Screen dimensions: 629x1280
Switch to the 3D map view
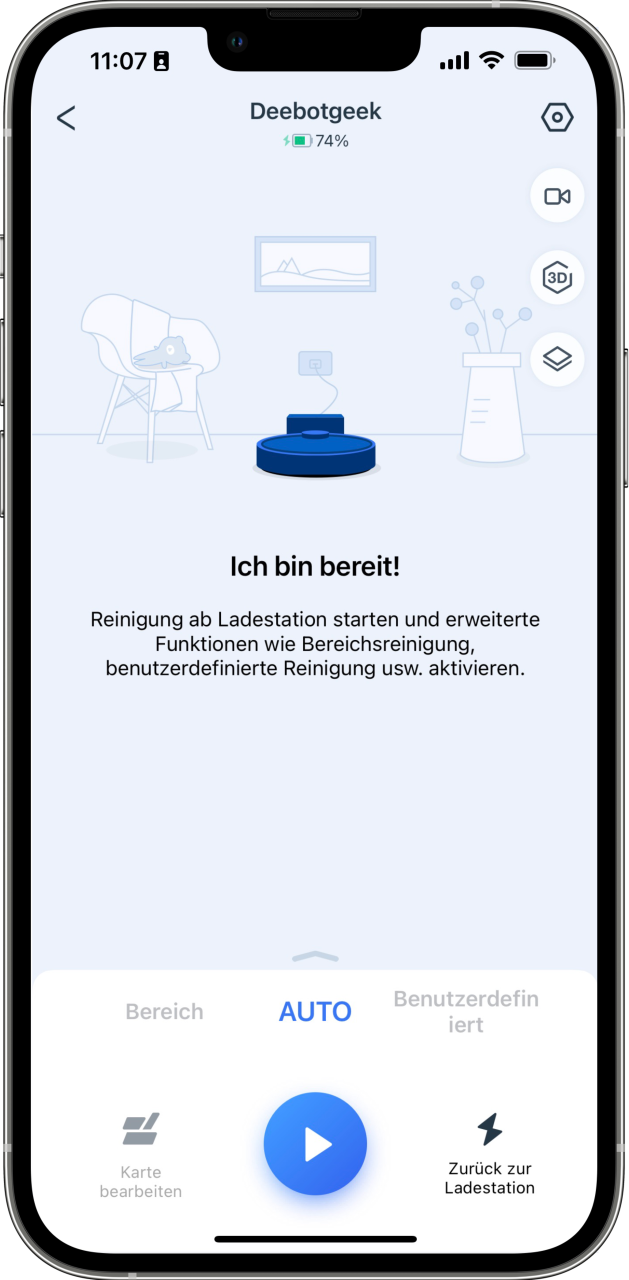coord(557,277)
